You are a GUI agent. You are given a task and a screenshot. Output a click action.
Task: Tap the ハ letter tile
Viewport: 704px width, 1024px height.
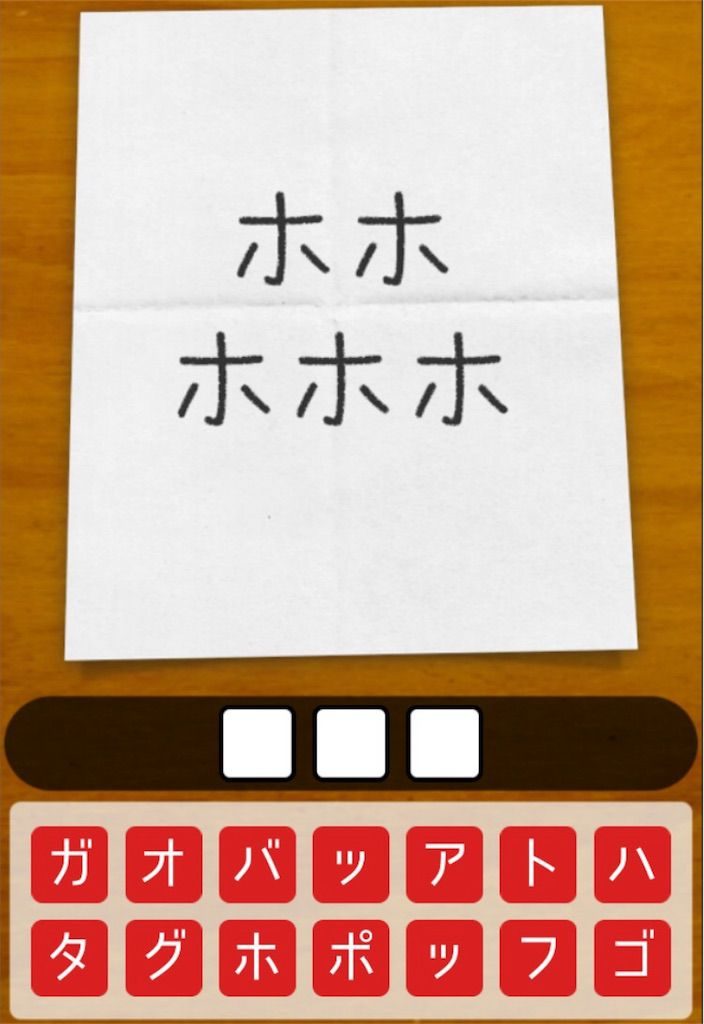pyautogui.click(x=632, y=864)
